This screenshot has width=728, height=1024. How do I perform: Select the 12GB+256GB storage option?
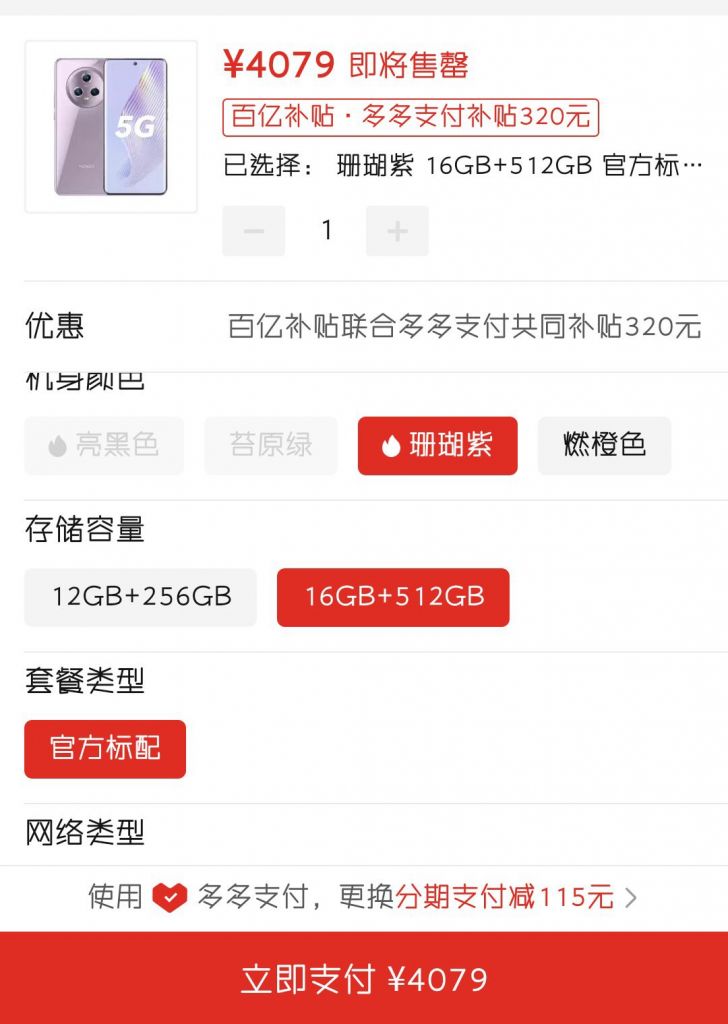[x=140, y=597]
